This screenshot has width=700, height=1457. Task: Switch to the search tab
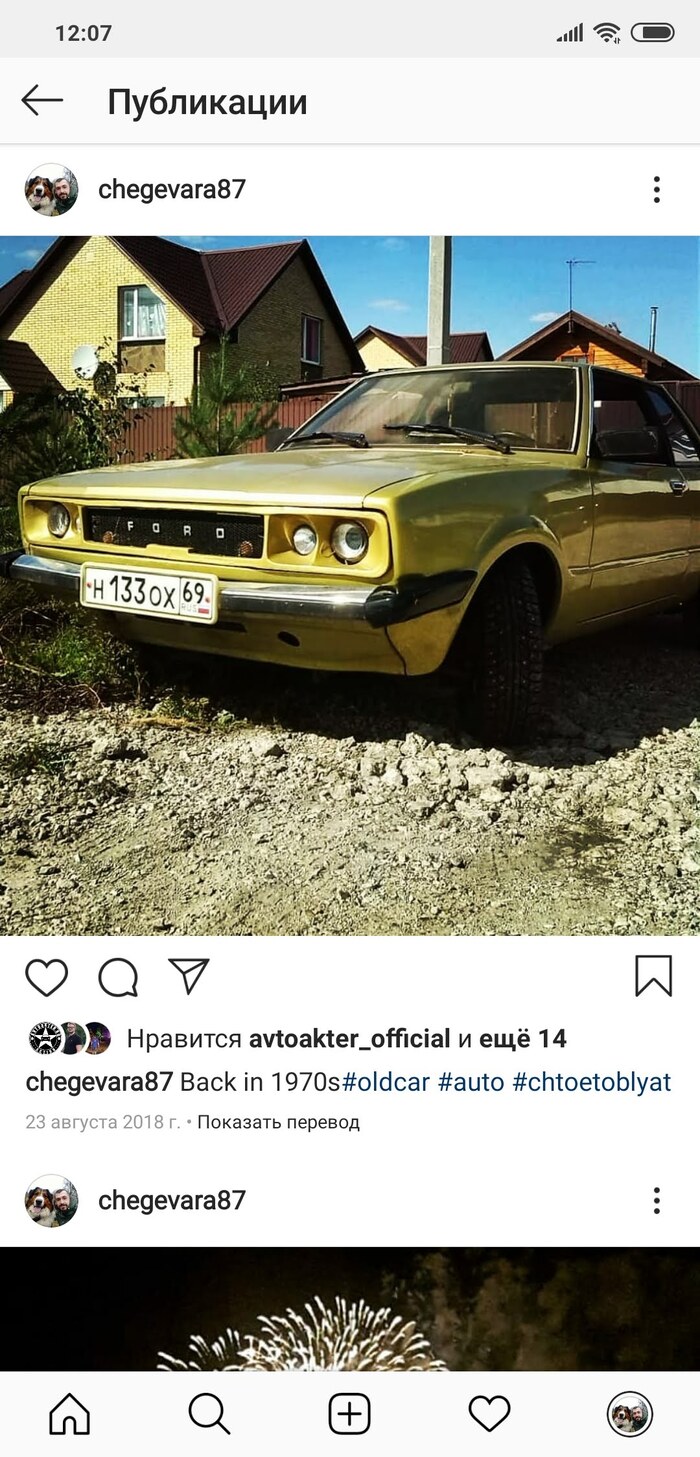pyautogui.click(x=209, y=1414)
